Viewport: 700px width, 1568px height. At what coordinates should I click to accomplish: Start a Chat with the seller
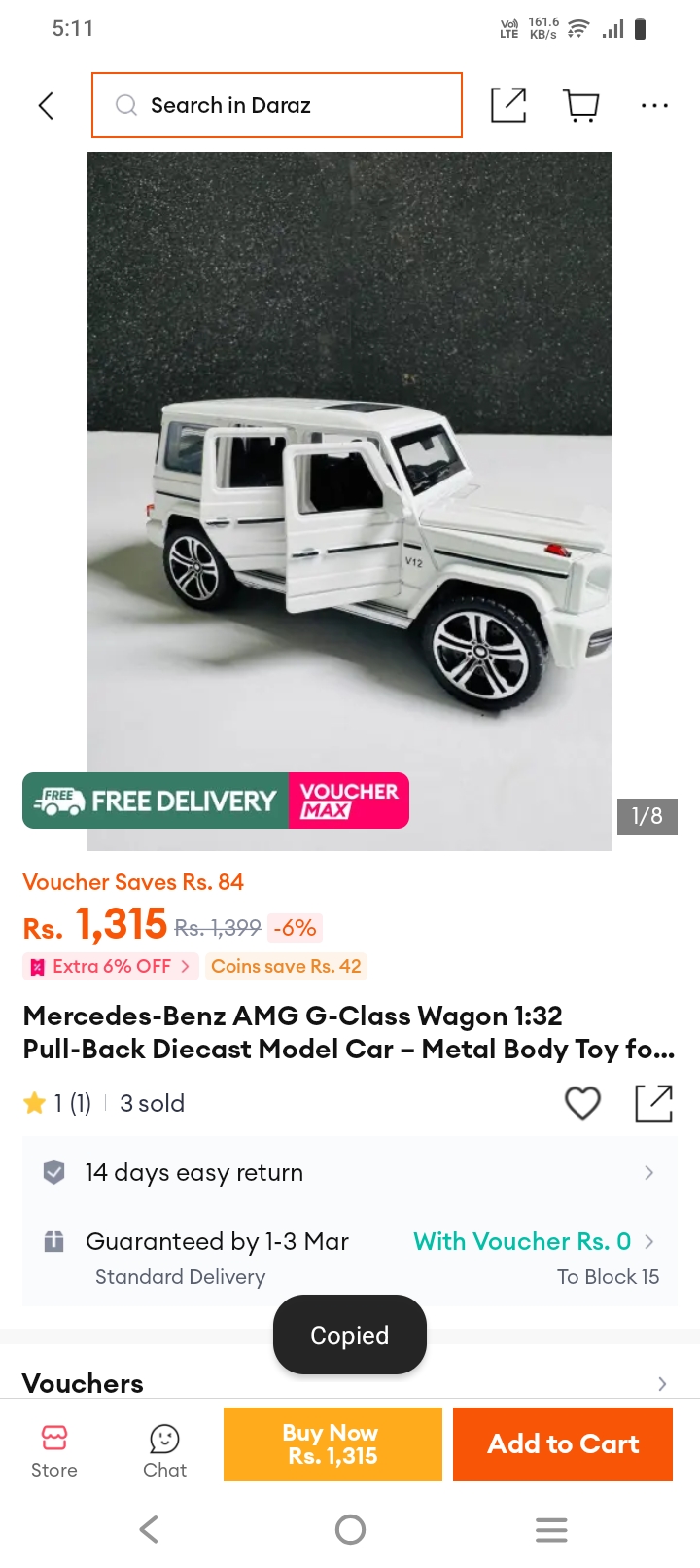click(x=164, y=1451)
